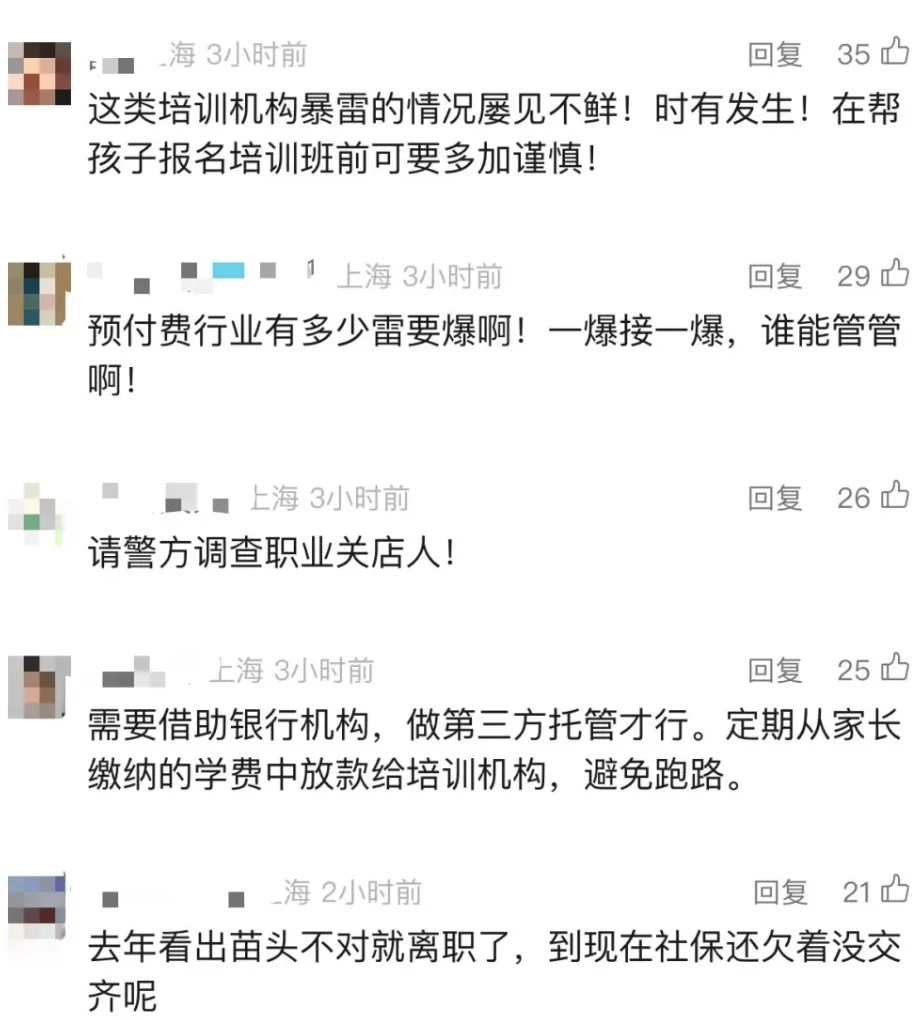Open avatar of the 第三方托管 commenter
The width and height of the screenshot is (922, 1020).
tap(39, 687)
